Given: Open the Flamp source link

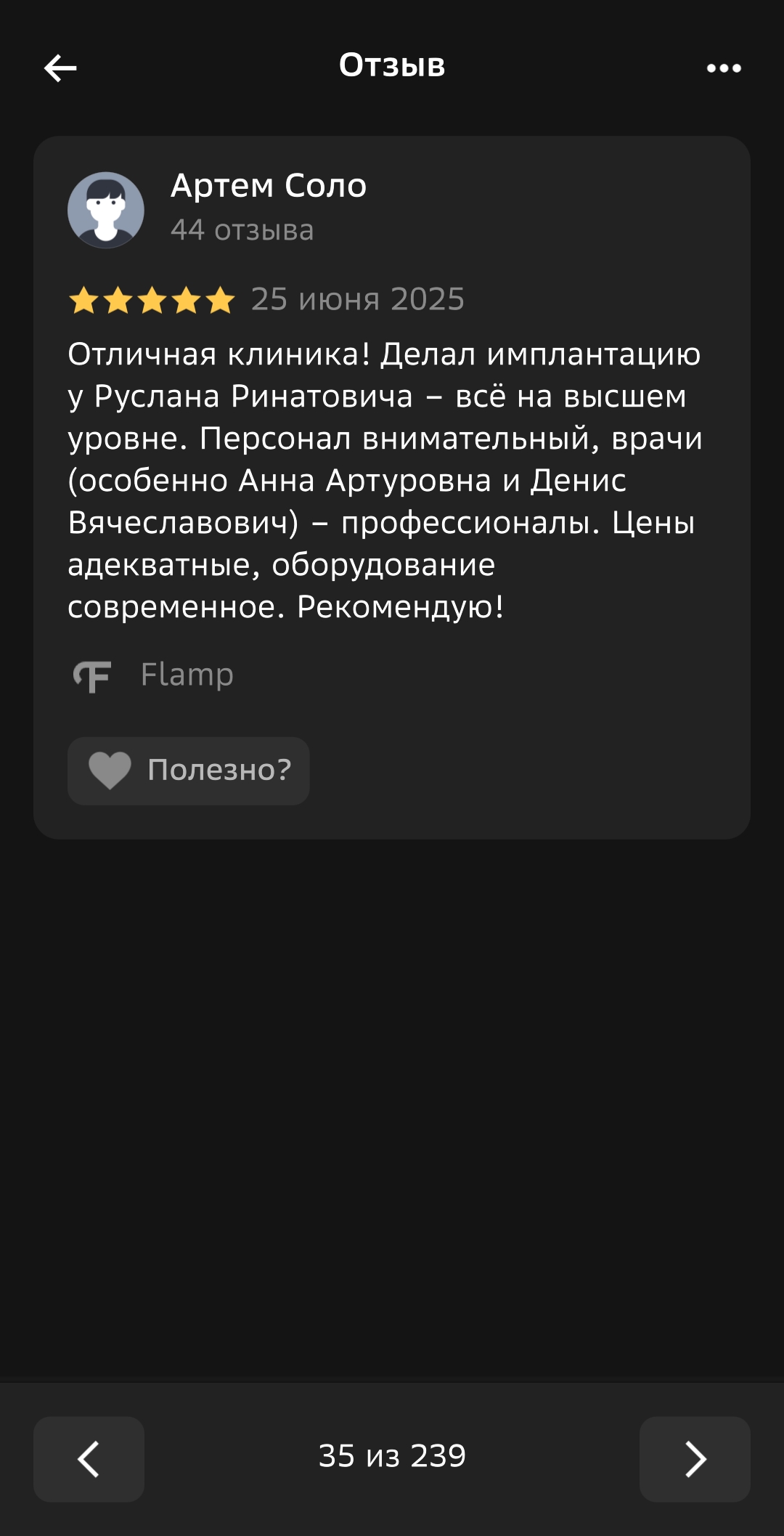Looking at the screenshot, I should pos(155,675).
